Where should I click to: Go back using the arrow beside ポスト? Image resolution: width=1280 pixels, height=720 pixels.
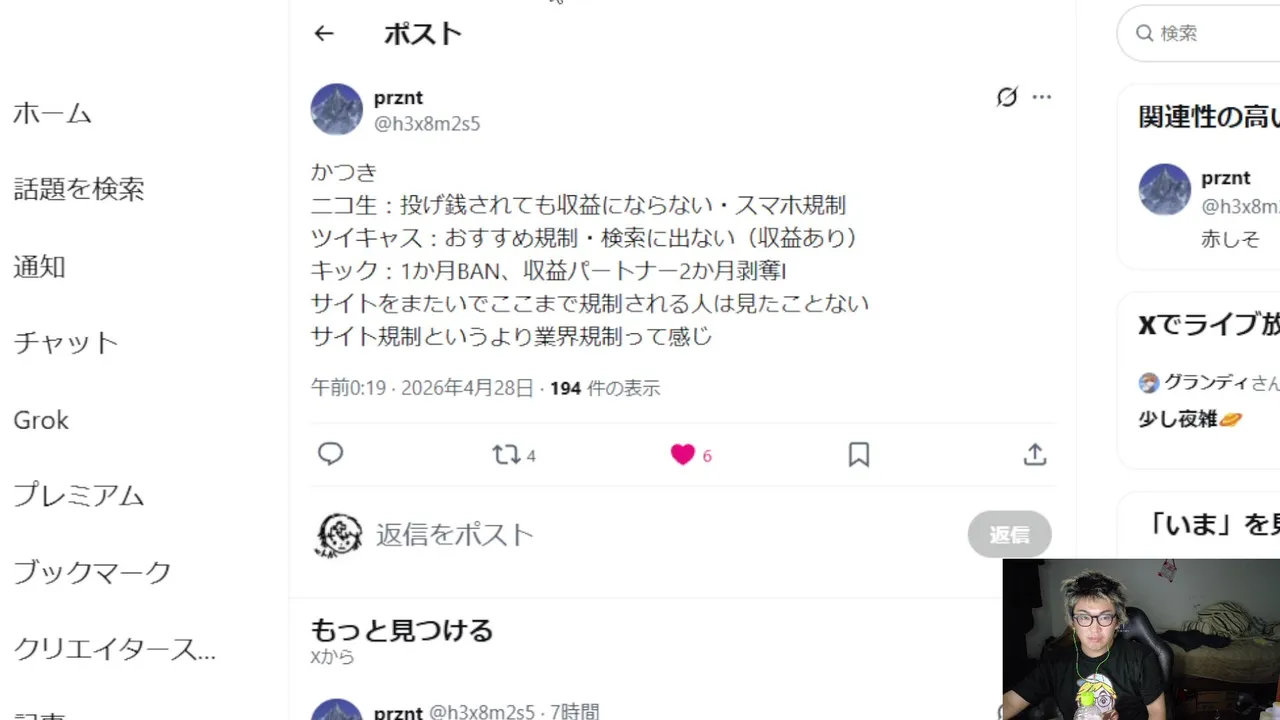pyautogui.click(x=323, y=34)
